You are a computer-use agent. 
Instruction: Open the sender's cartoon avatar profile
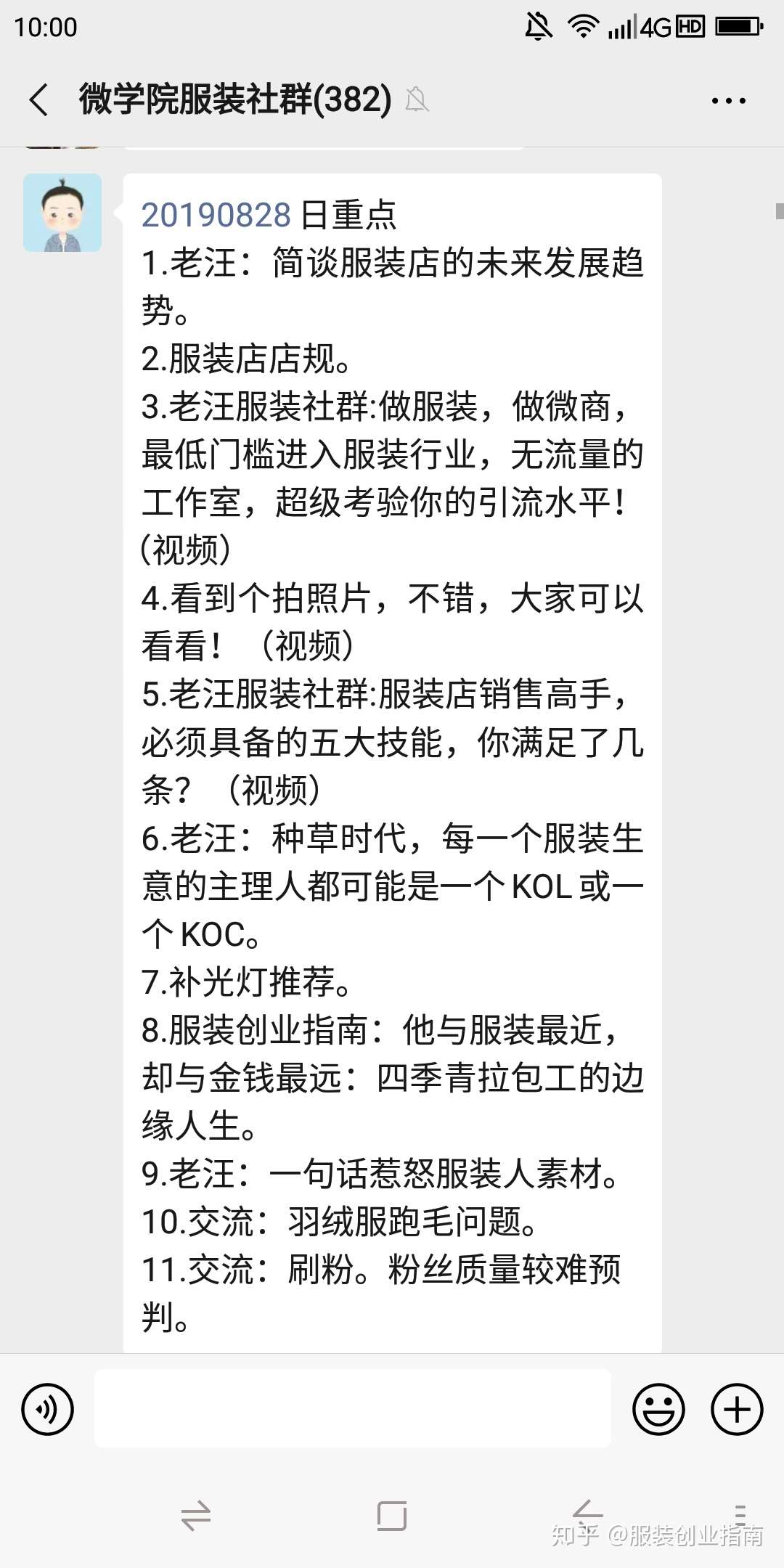(x=62, y=213)
